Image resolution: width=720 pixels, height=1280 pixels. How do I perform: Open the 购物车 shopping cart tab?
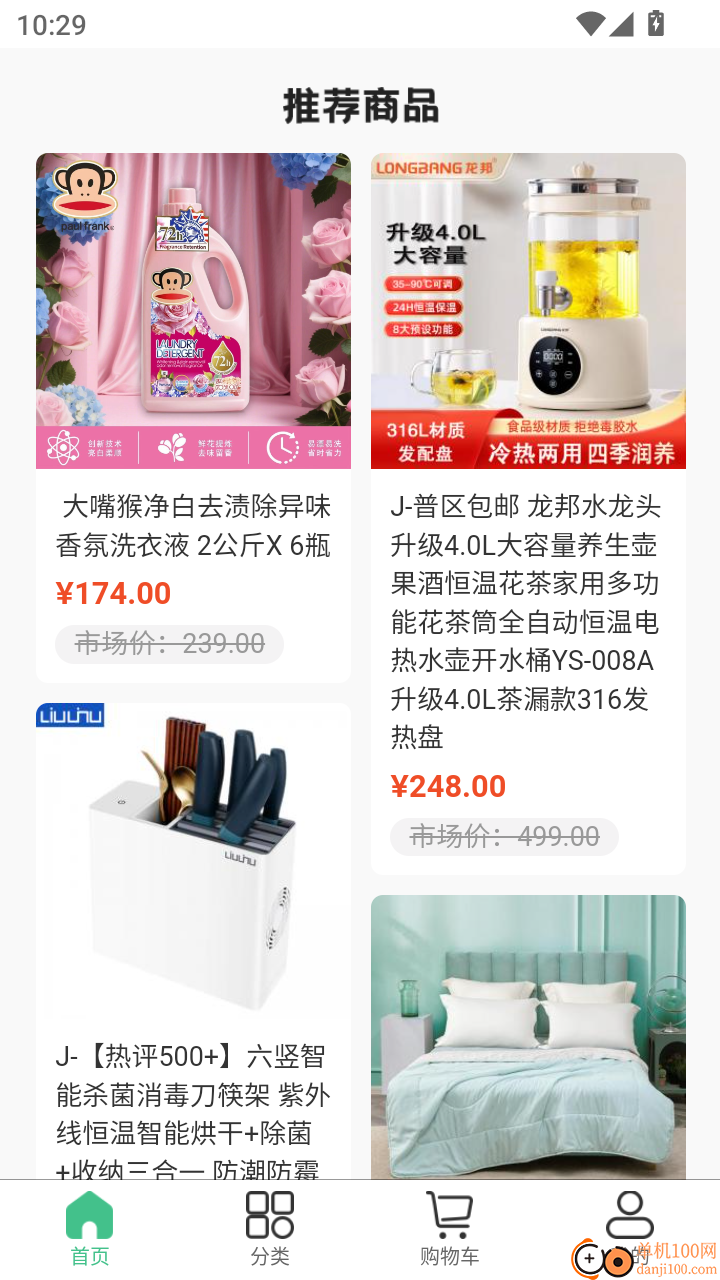pyautogui.click(x=449, y=1230)
